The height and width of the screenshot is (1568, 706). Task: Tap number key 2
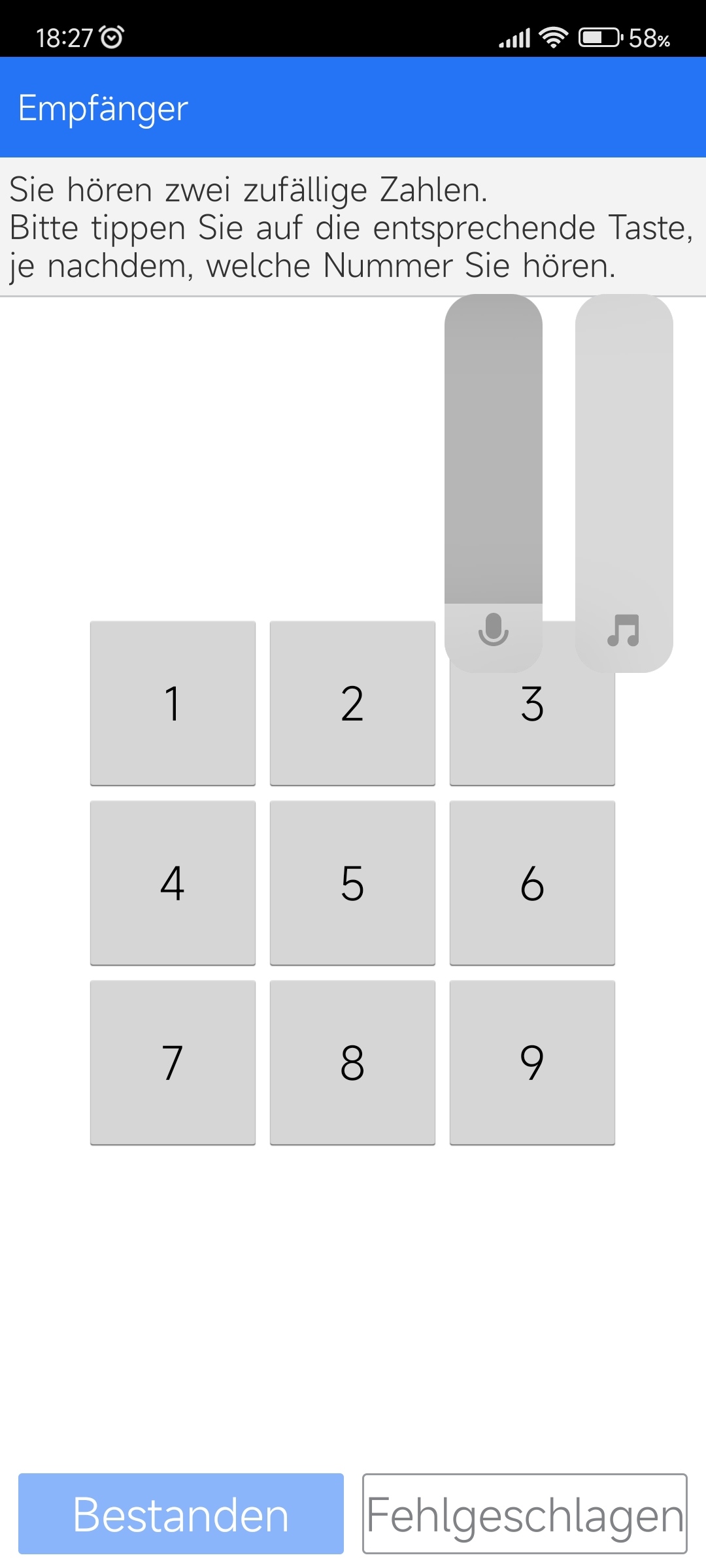tap(352, 703)
